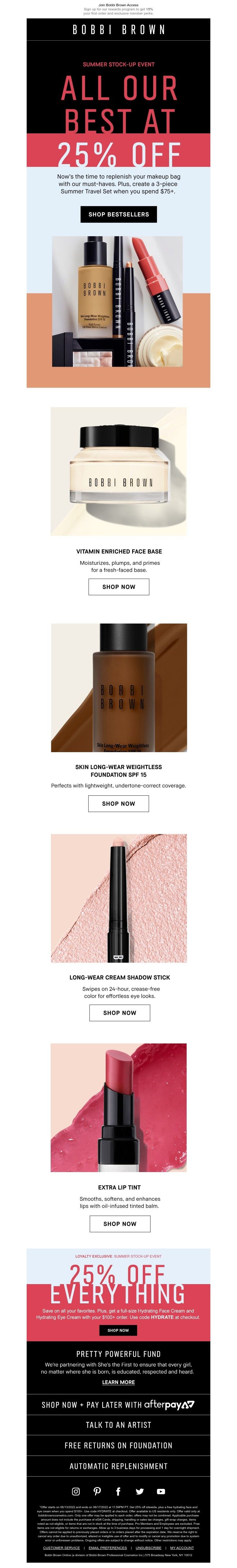Open Free Returns on Foundation
The image size is (237, 1568).
pyautogui.click(x=118, y=1446)
